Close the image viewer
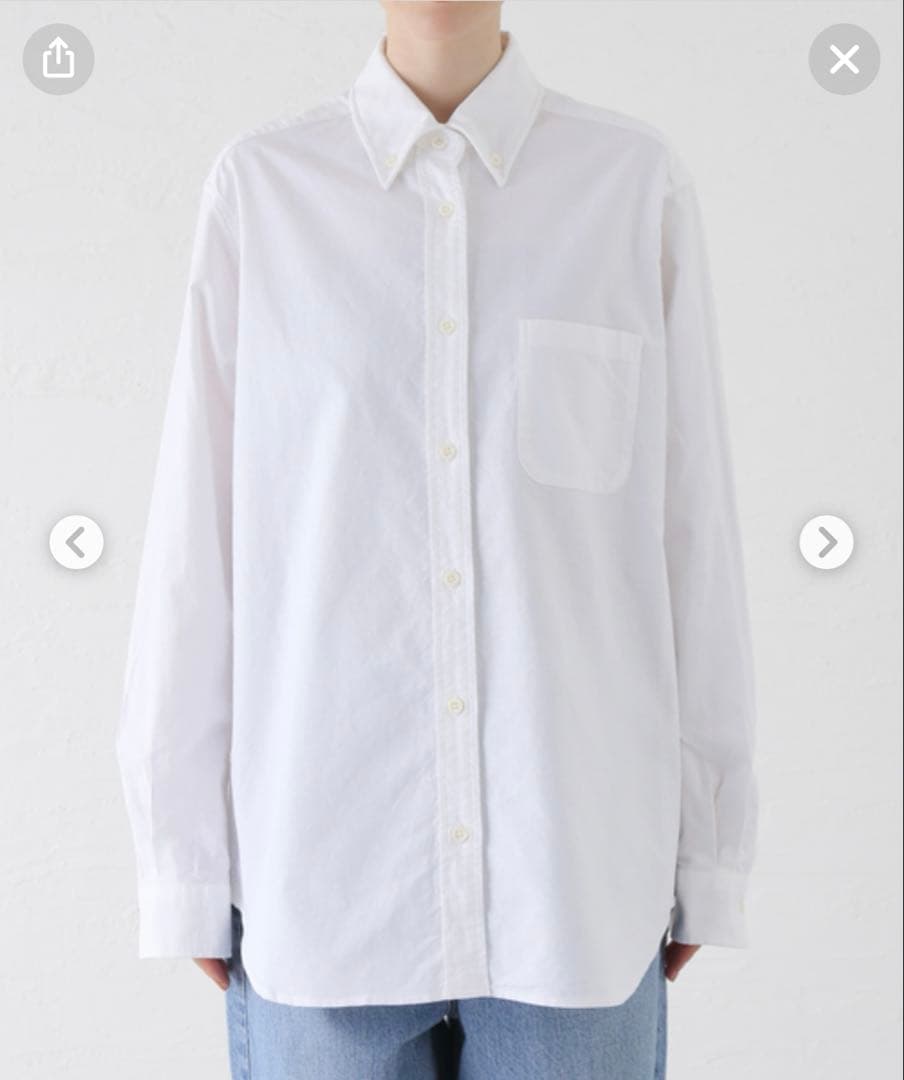Image resolution: width=904 pixels, height=1080 pixels. point(844,59)
